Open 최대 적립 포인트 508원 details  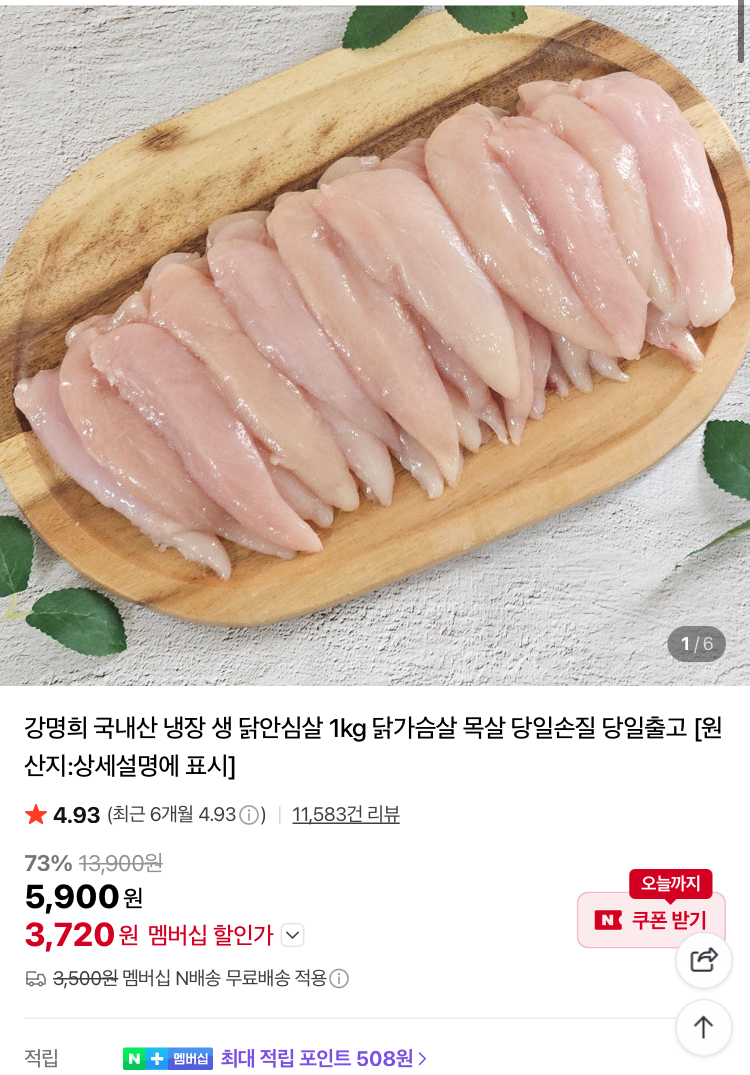[x=323, y=1058]
